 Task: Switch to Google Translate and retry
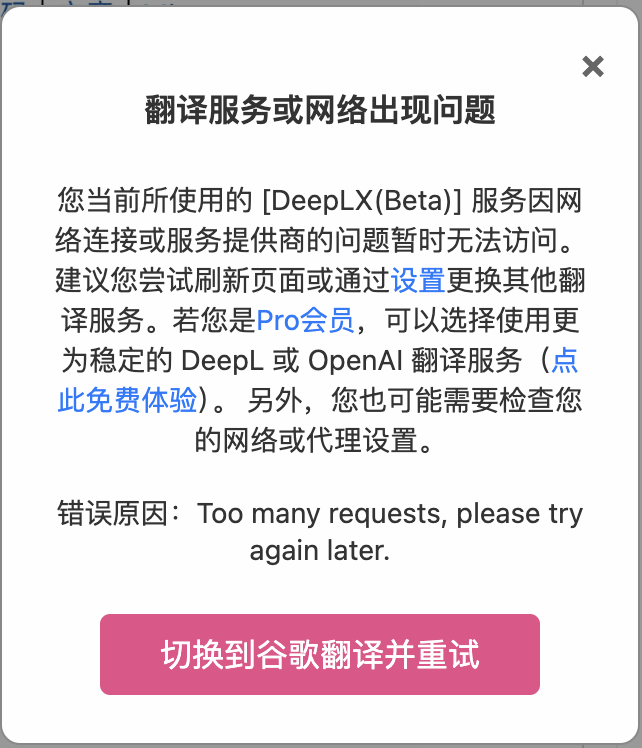point(320,654)
